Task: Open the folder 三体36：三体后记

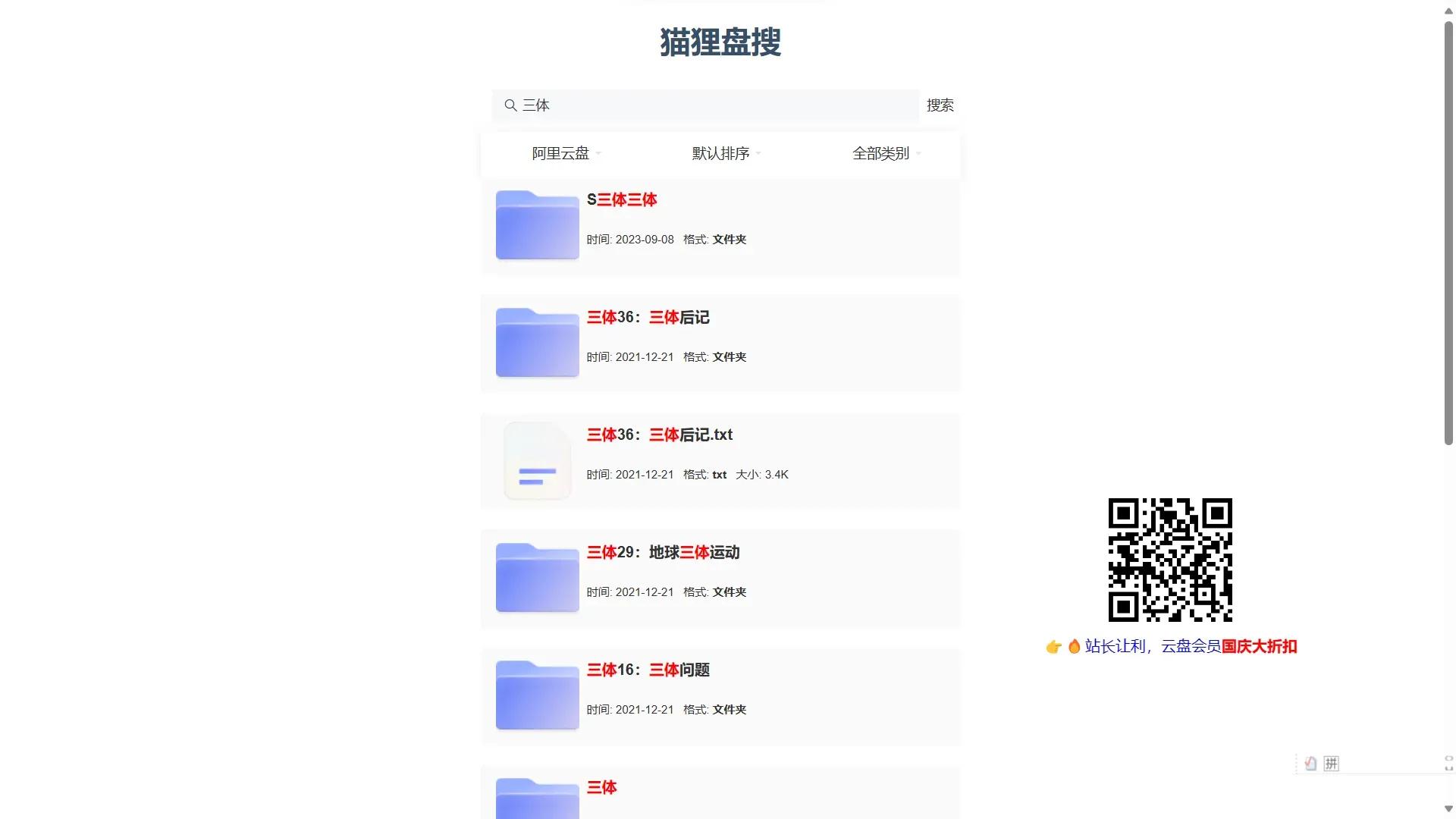Action: click(648, 318)
